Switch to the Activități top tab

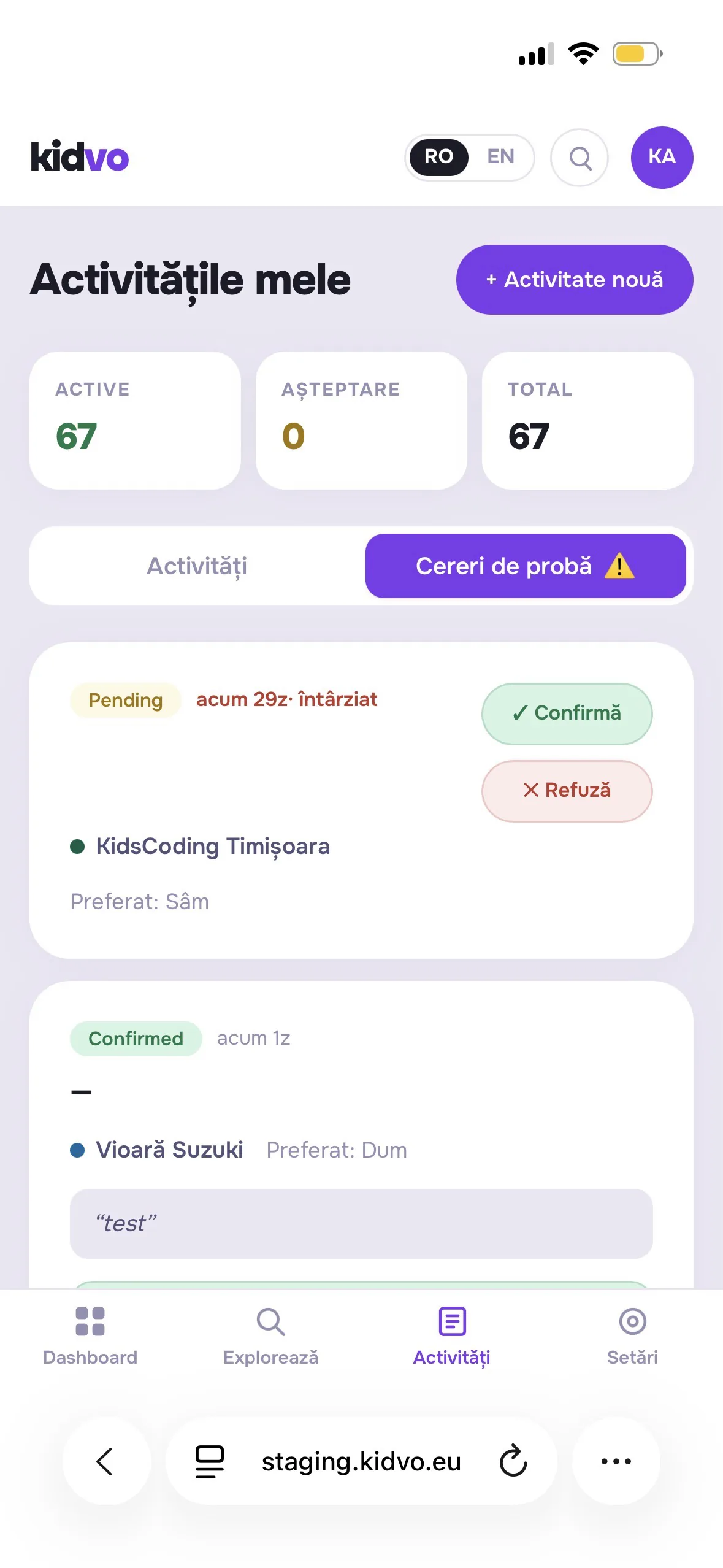pyautogui.click(x=197, y=566)
